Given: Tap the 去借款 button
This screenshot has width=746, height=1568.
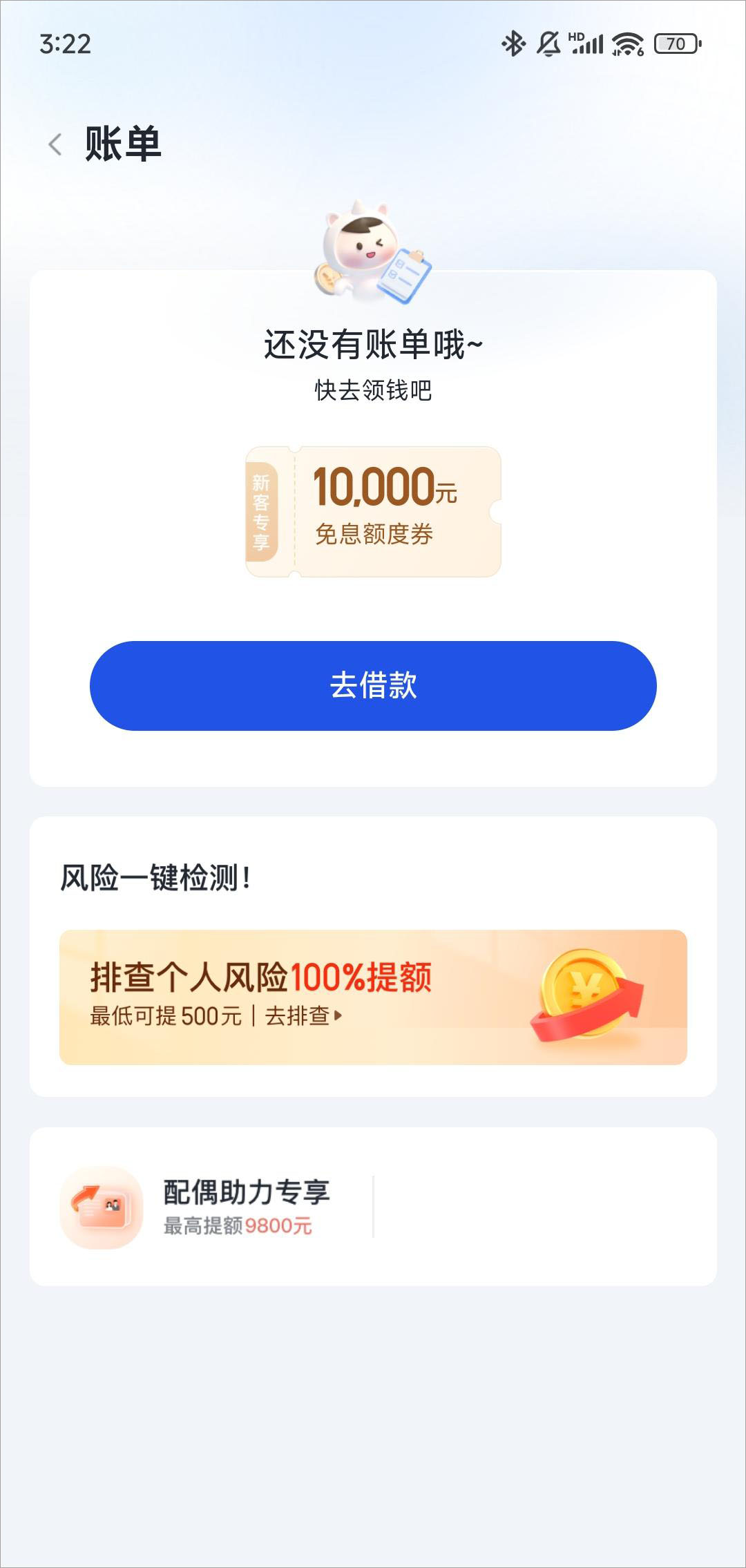Looking at the screenshot, I should [x=373, y=685].
